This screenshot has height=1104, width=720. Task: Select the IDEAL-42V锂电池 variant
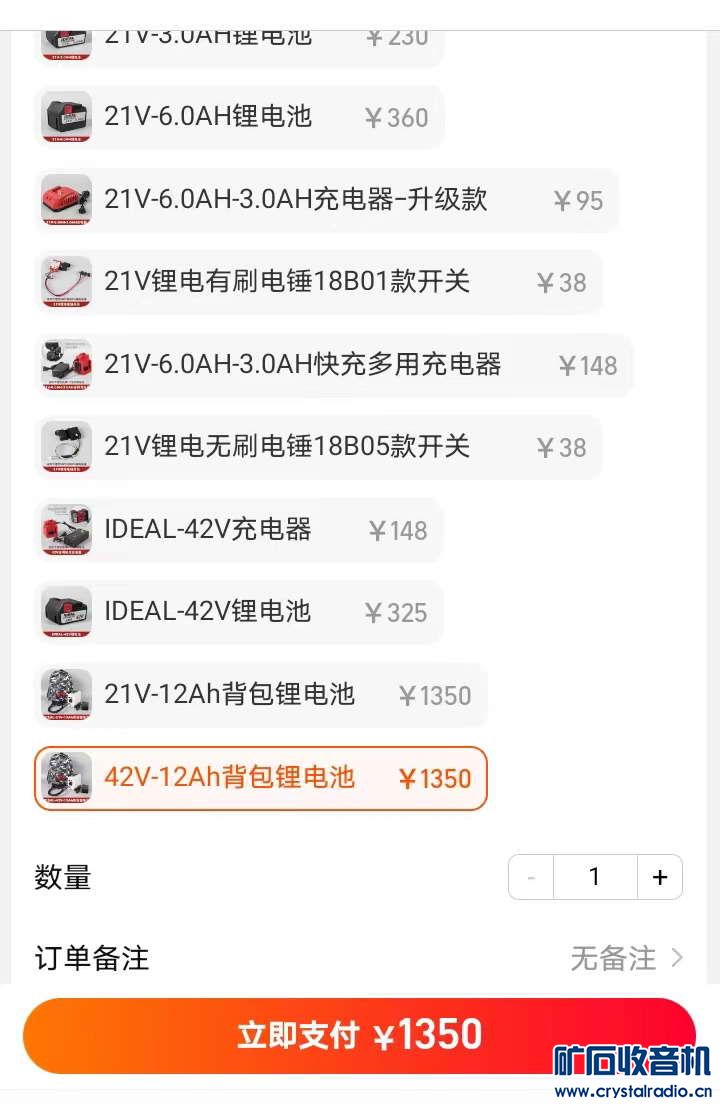pyautogui.click(x=238, y=612)
